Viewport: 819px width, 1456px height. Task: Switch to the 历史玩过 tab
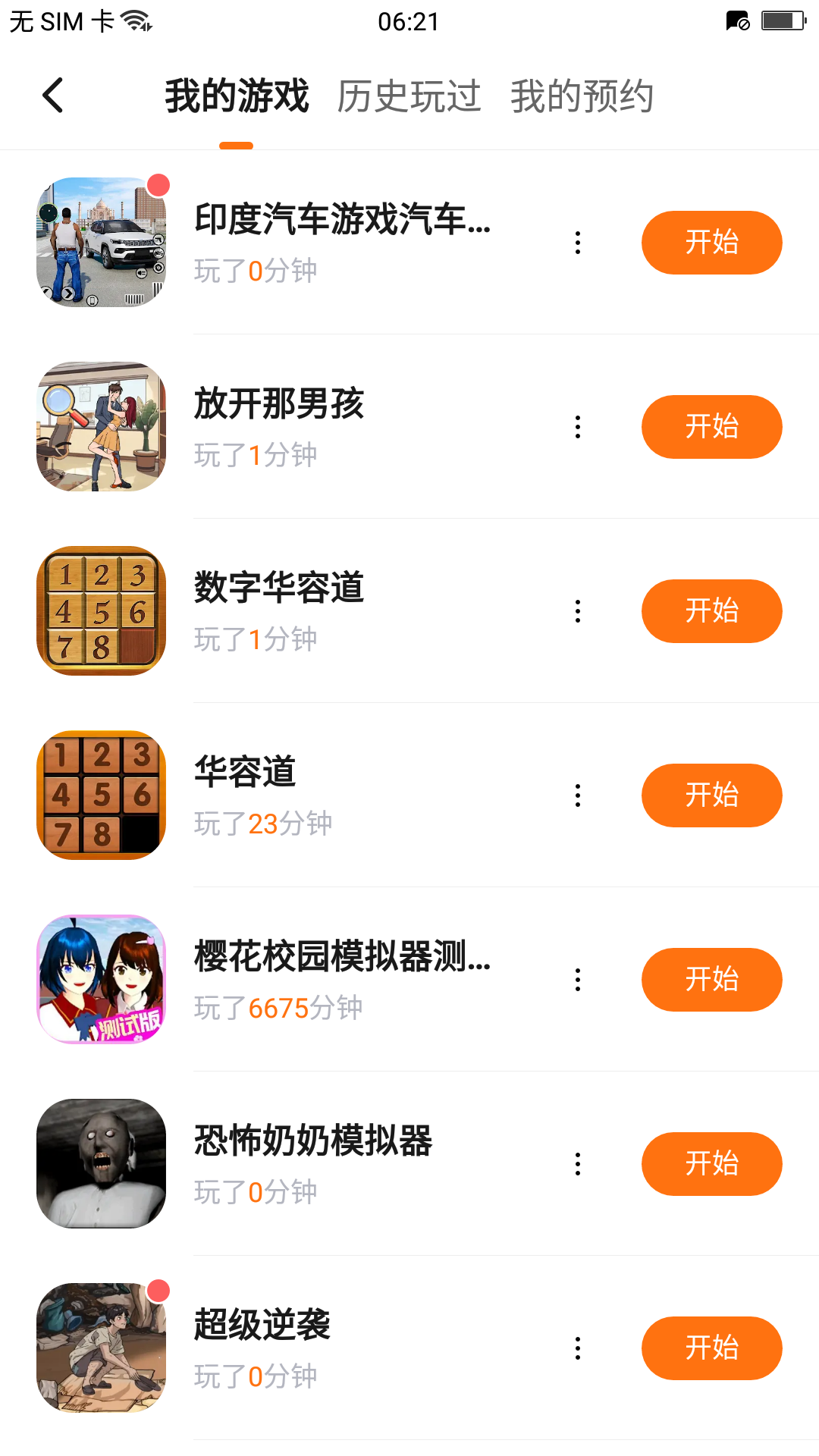click(409, 96)
